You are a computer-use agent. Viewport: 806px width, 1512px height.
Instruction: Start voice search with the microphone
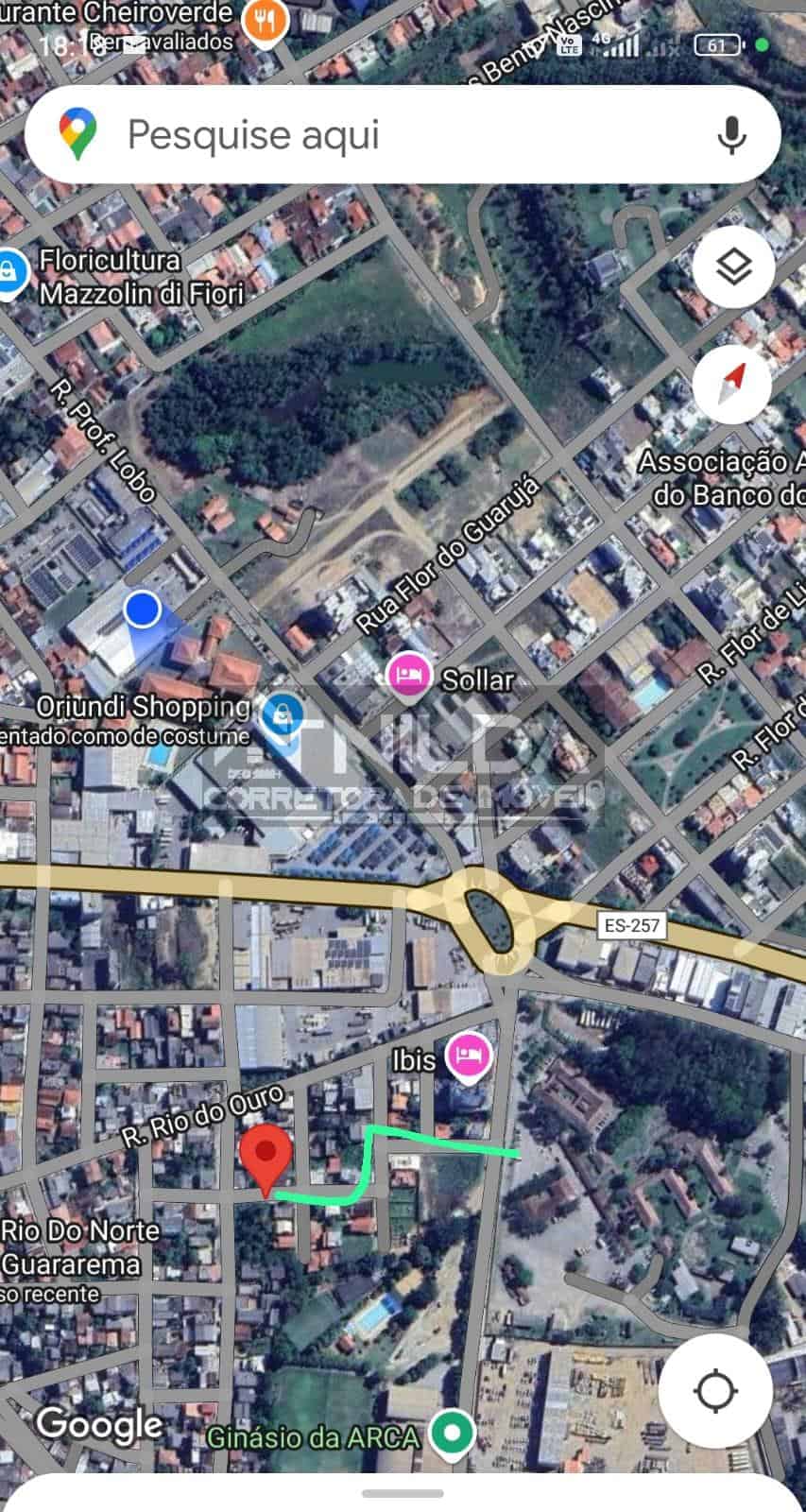[x=731, y=135]
